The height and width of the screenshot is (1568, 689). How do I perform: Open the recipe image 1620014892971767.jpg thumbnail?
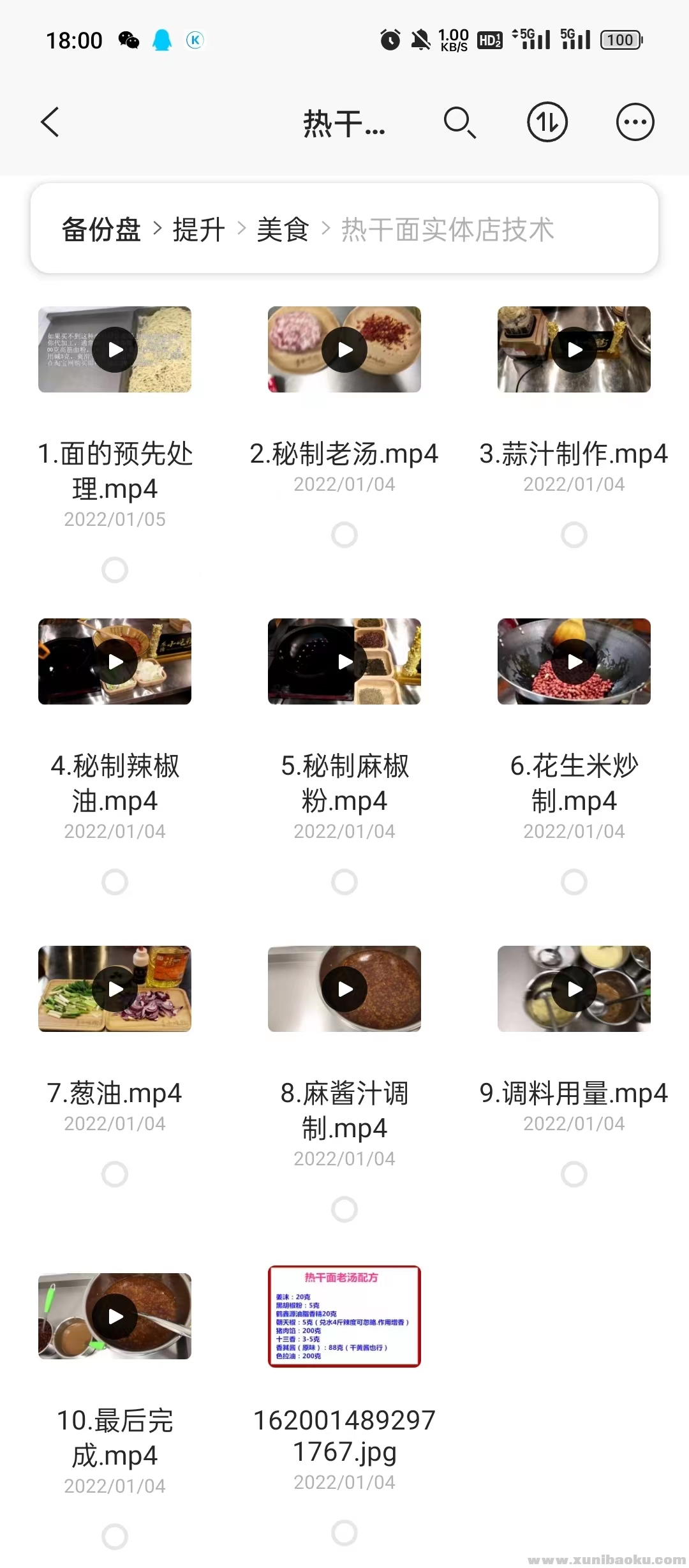tap(344, 1317)
